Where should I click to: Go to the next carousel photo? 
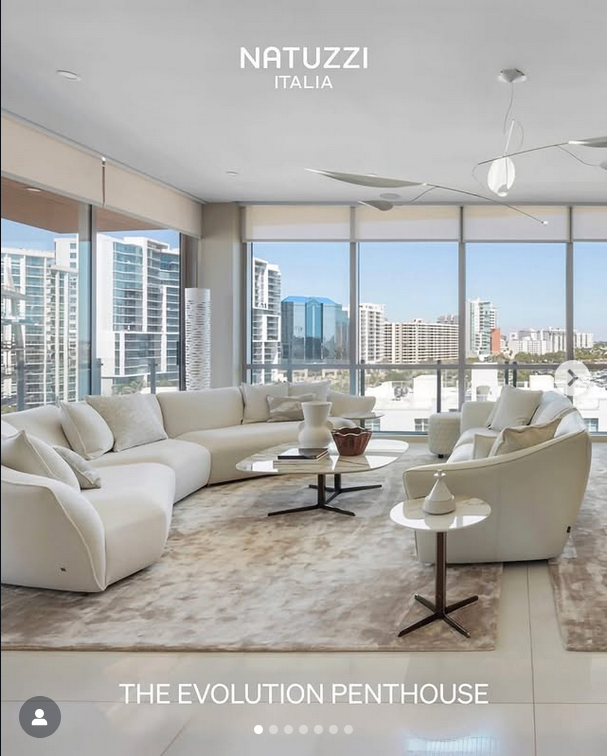click(x=573, y=378)
